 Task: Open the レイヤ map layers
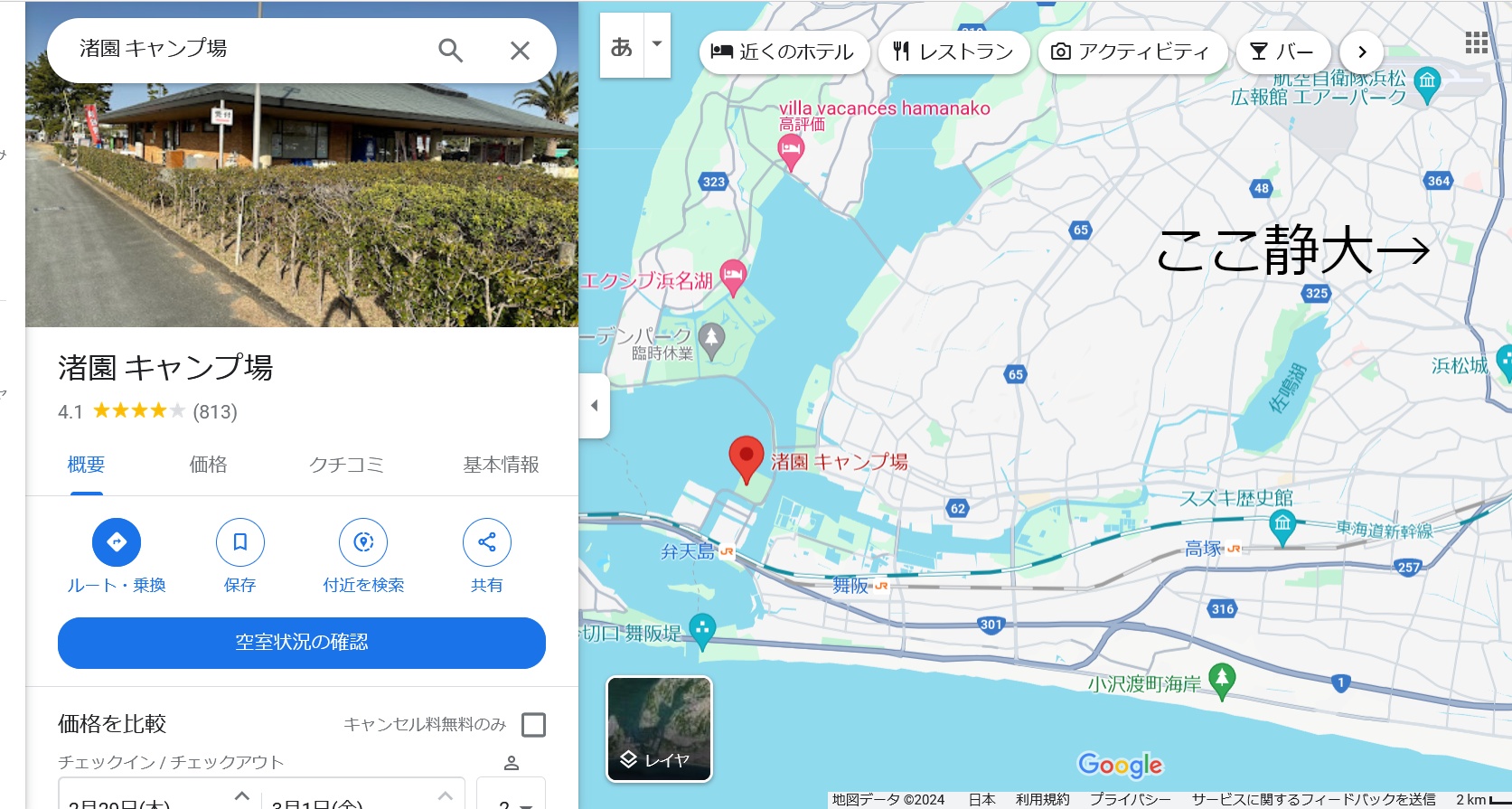659,729
